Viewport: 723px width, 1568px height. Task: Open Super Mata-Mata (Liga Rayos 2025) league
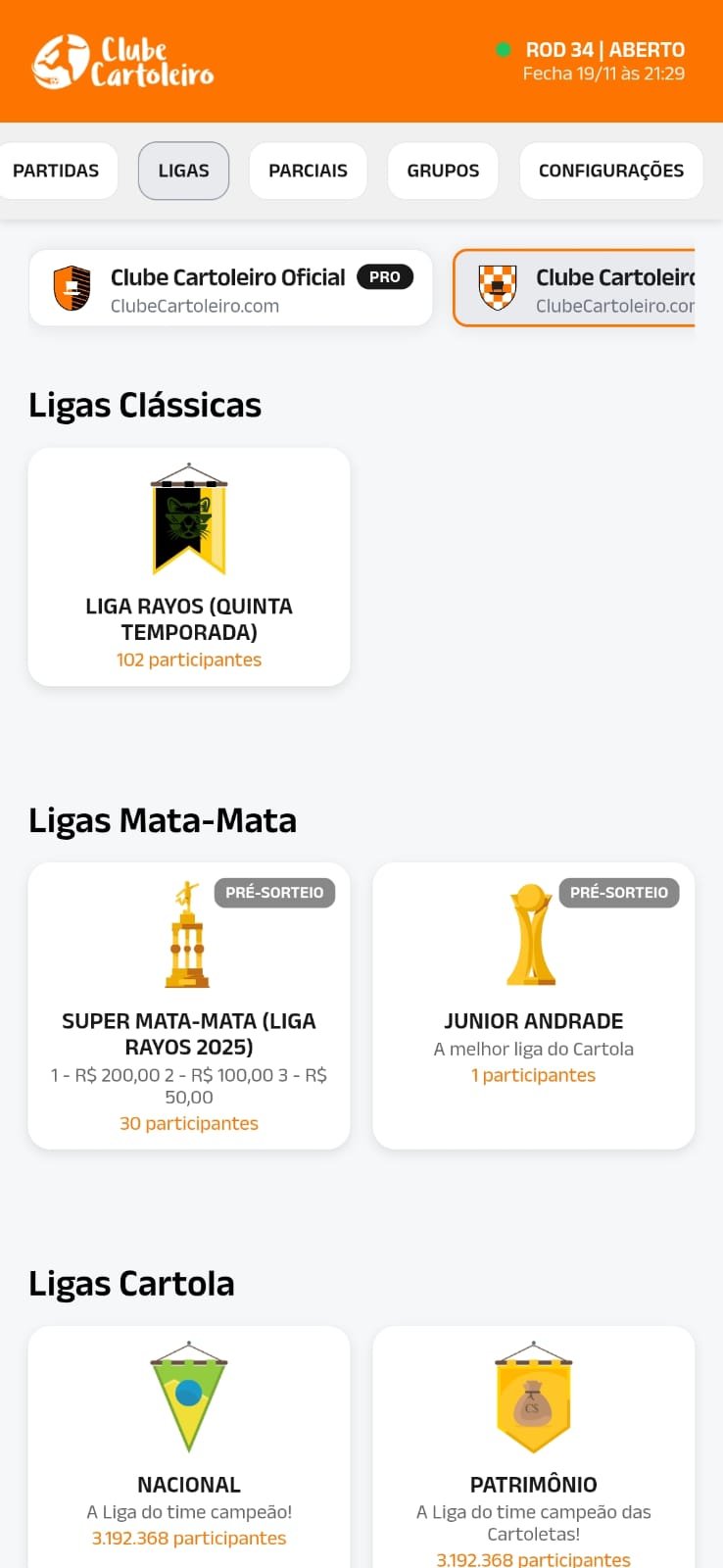click(x=189, y=1004)
